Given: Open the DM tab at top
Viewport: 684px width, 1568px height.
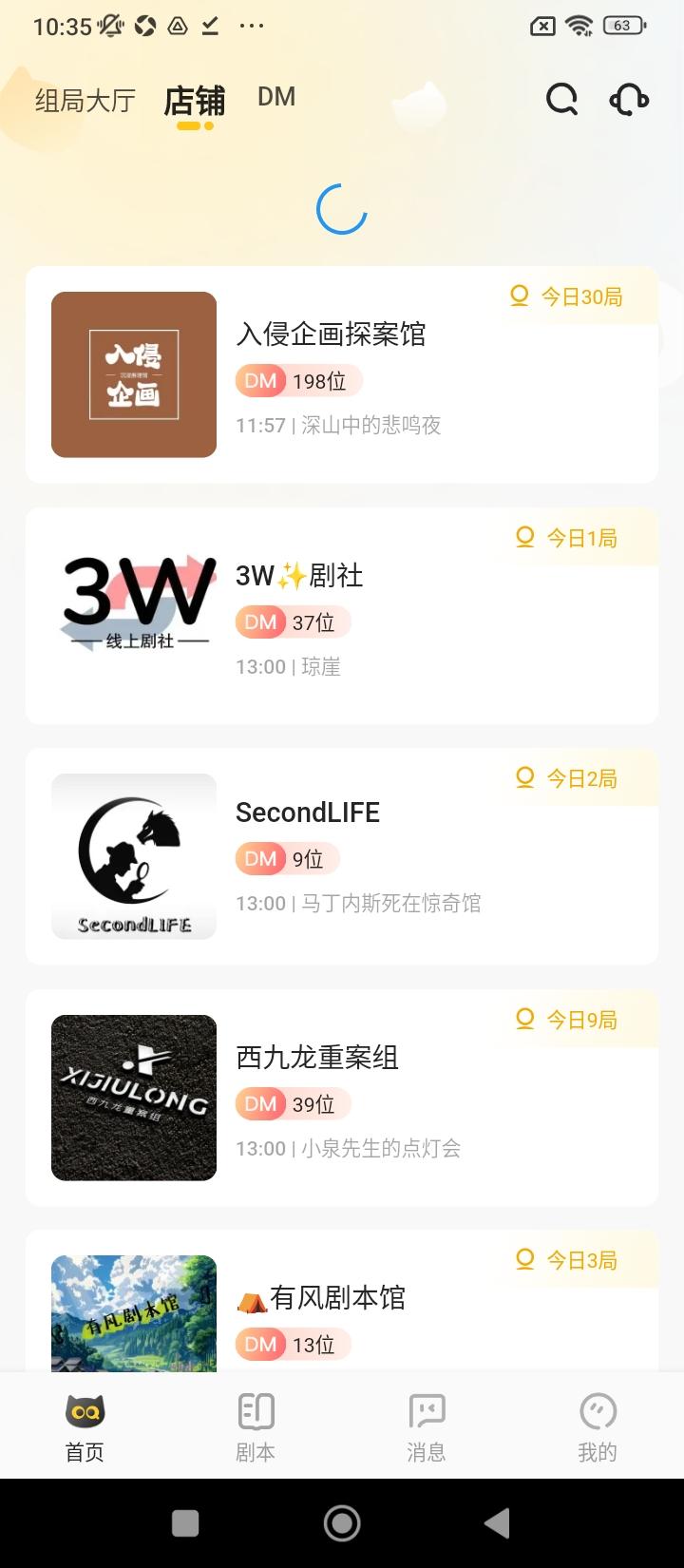Looking at the screenshot, I should click(276, 96).
